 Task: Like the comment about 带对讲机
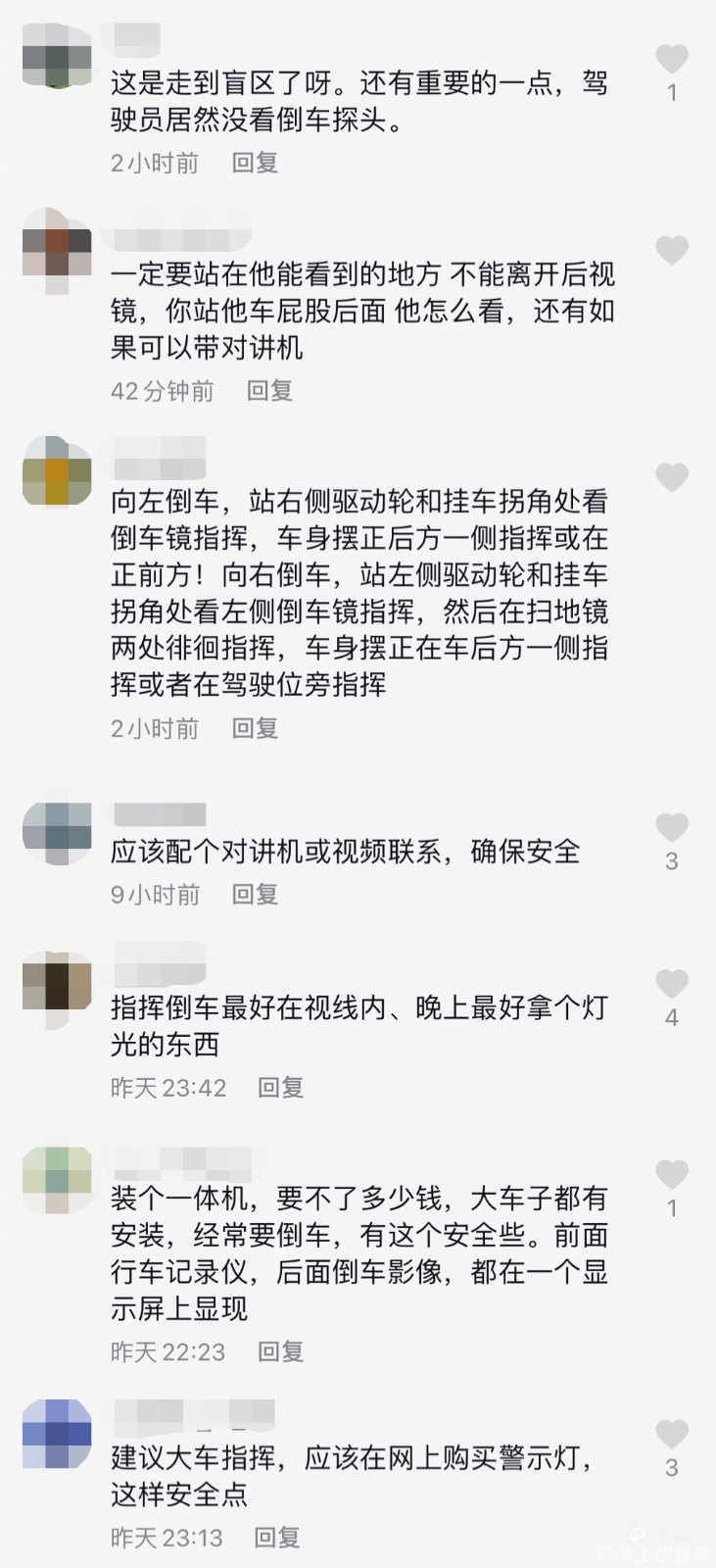pyautogui.click(x=671, y=250)
